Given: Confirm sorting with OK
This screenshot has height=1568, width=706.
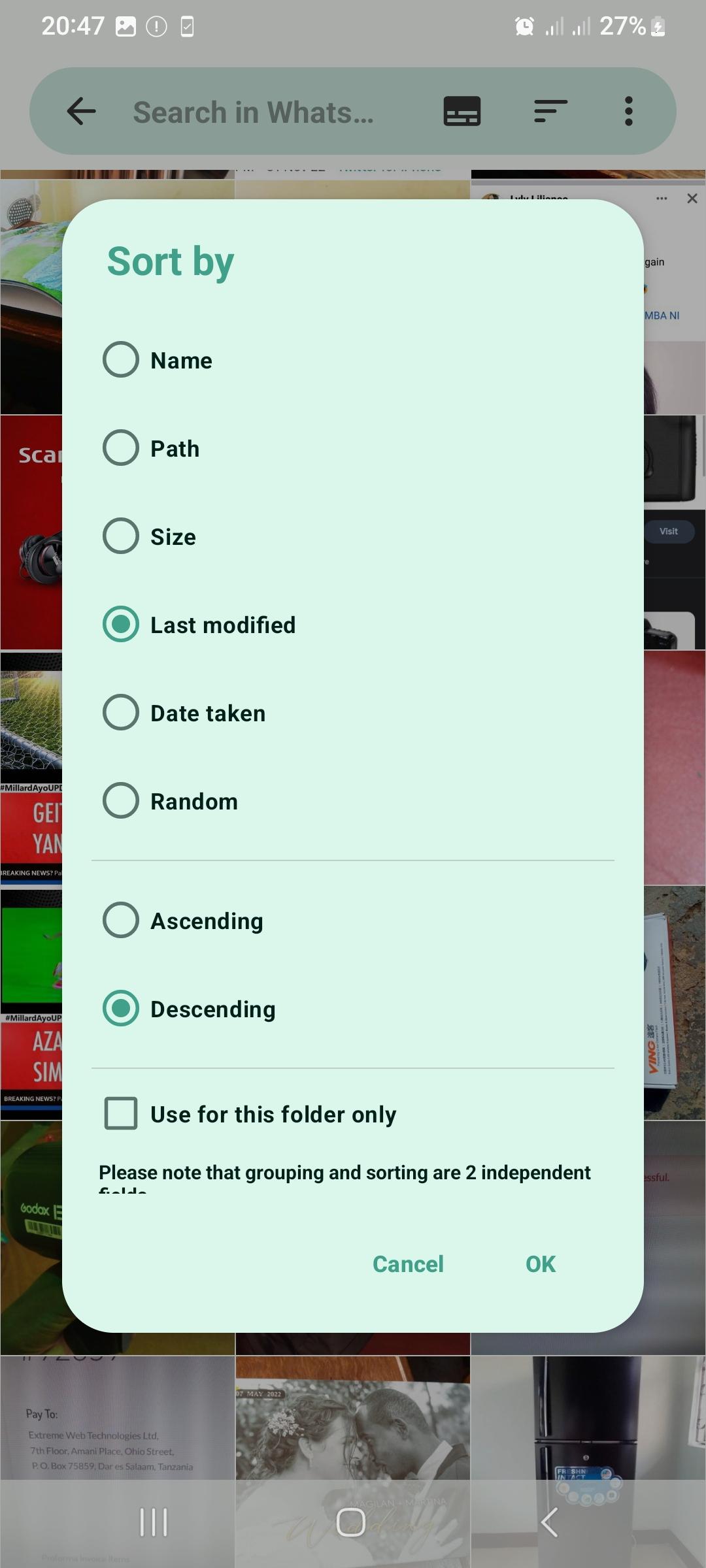Looking at the screenshot, I should tap(541, 1264).
